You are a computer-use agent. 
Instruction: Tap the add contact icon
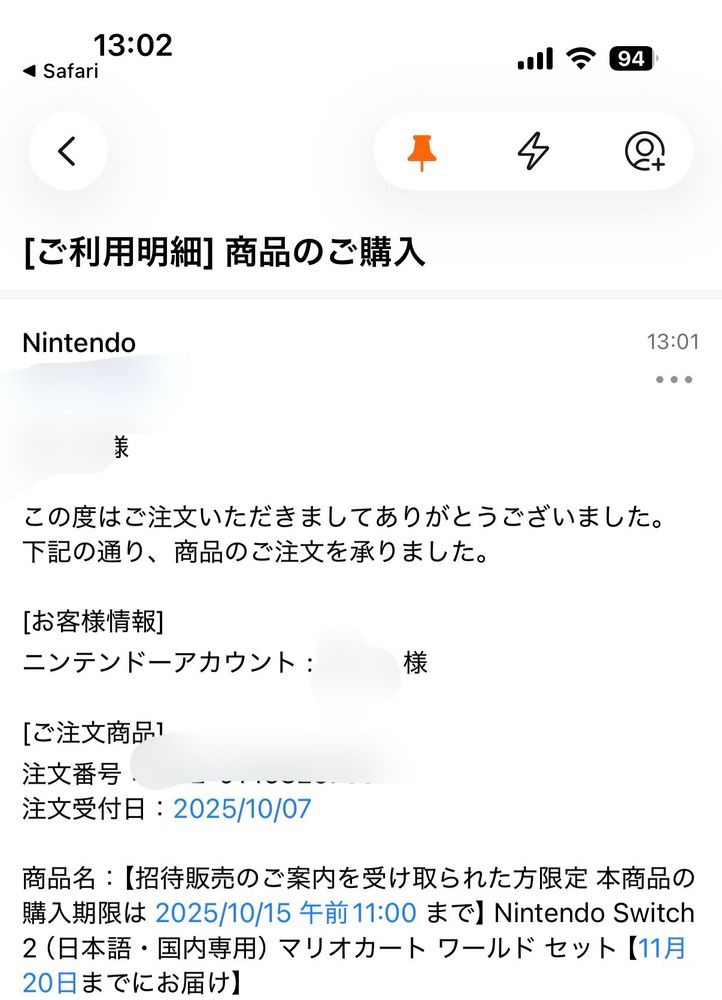(x=644, y=151)
